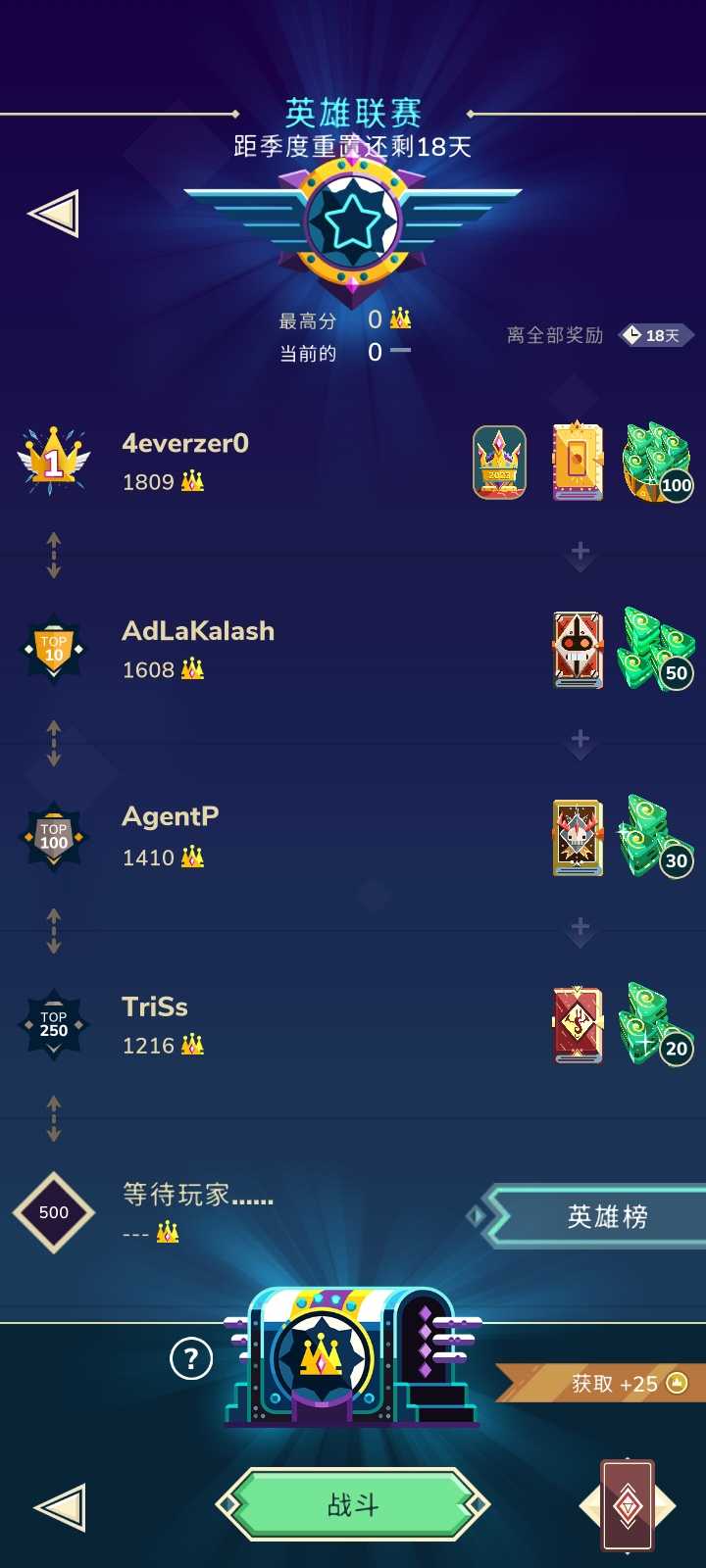View player 4everzer0's row
706x1568 pixels.
click(x=185, y=461)
